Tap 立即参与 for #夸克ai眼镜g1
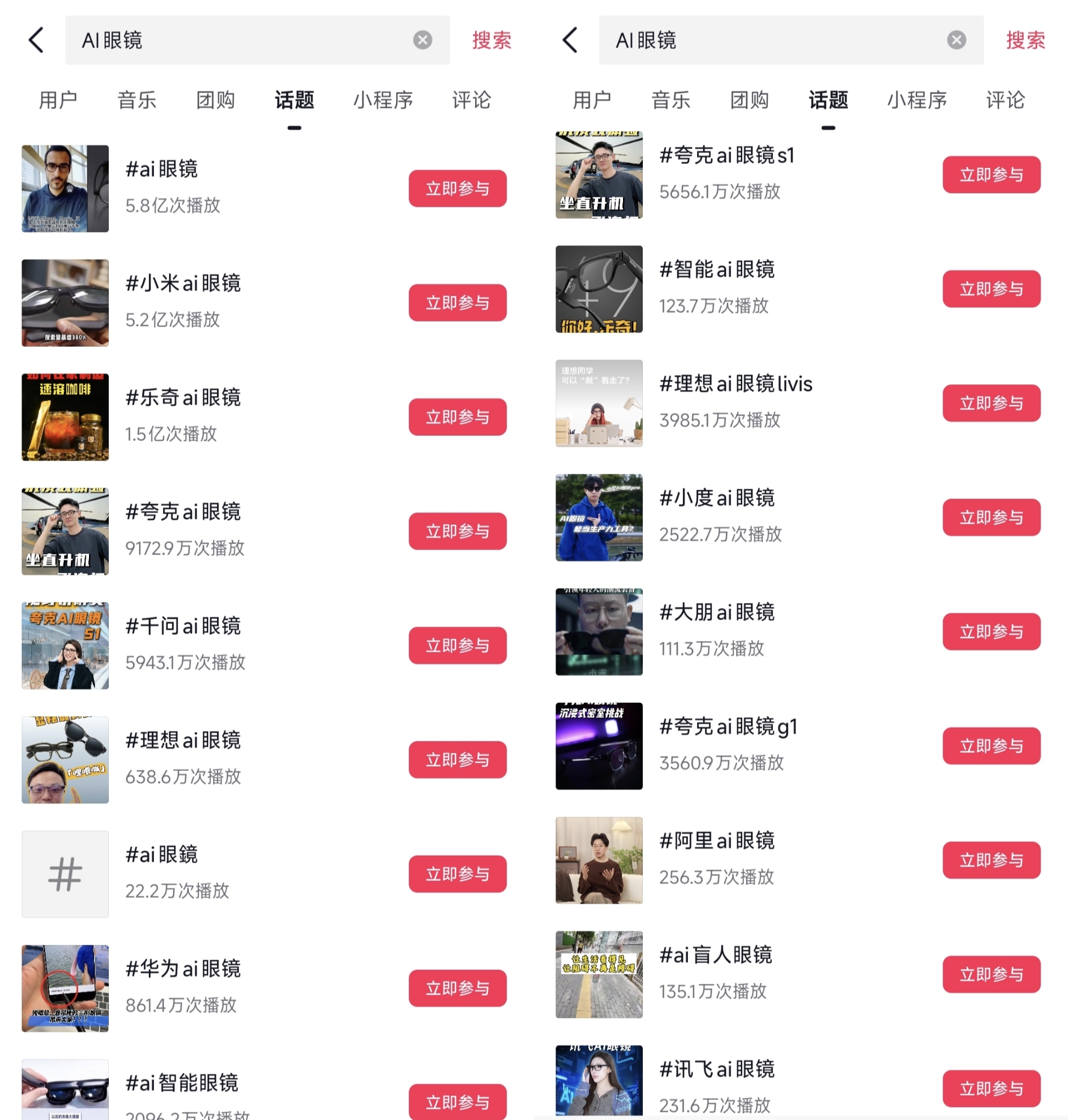 coord(991,745)
